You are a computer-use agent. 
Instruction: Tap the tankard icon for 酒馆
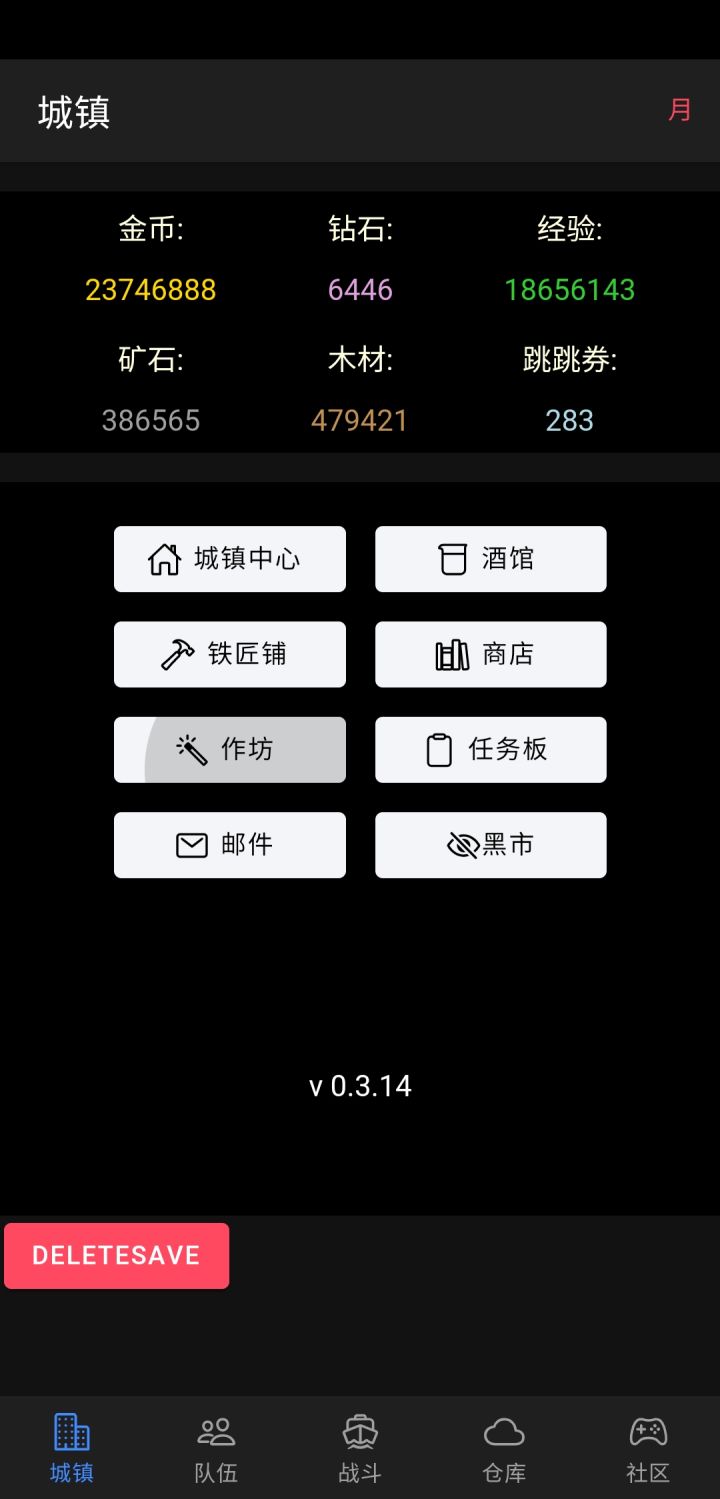[452, 558]
